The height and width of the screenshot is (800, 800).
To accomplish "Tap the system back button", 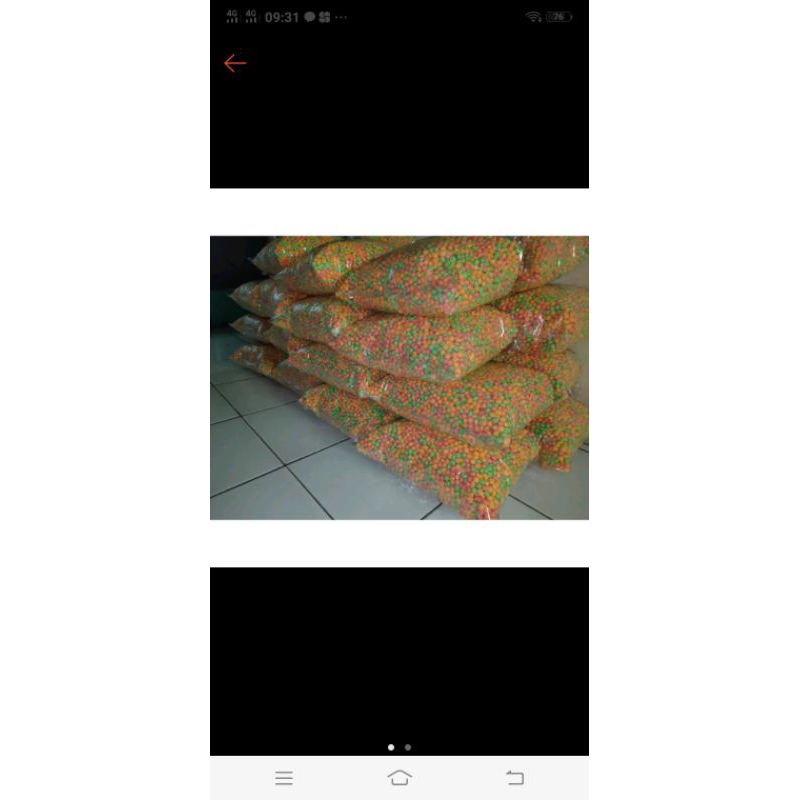I will (x=515, y=778).
